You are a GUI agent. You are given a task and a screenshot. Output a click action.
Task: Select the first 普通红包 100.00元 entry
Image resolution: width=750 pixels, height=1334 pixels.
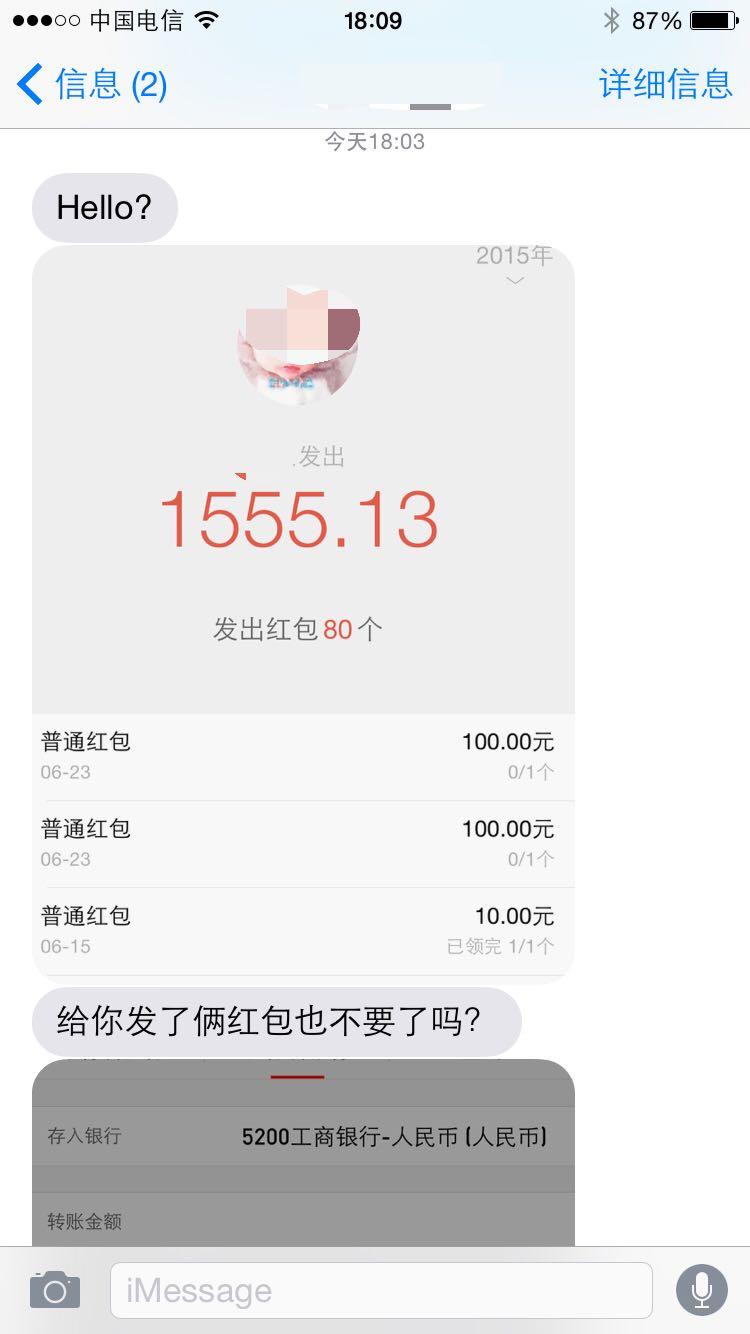click(300, 756)
